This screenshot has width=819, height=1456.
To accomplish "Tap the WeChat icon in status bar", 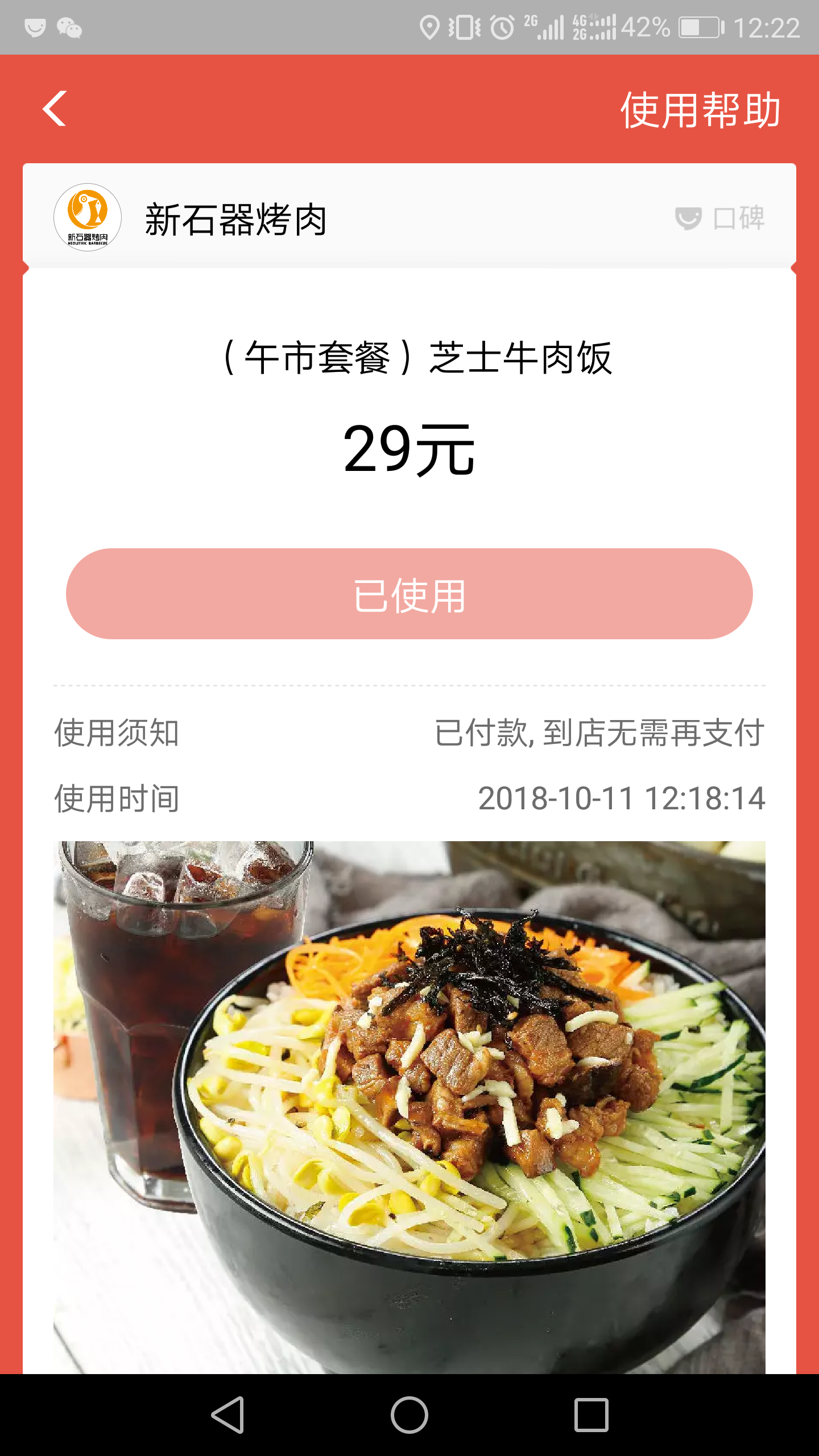I will [x=68, y=27].
